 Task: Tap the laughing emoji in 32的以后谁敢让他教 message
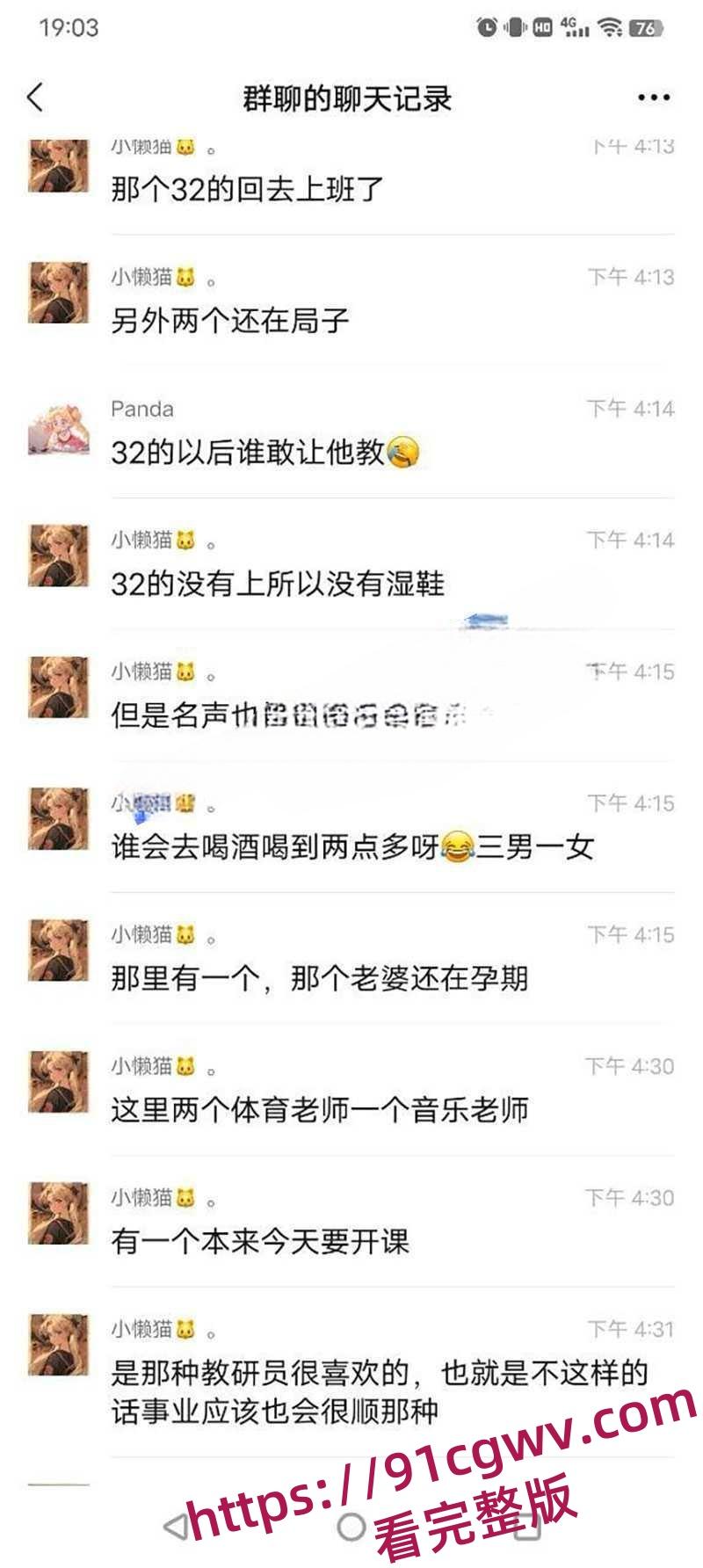(406, 451)
